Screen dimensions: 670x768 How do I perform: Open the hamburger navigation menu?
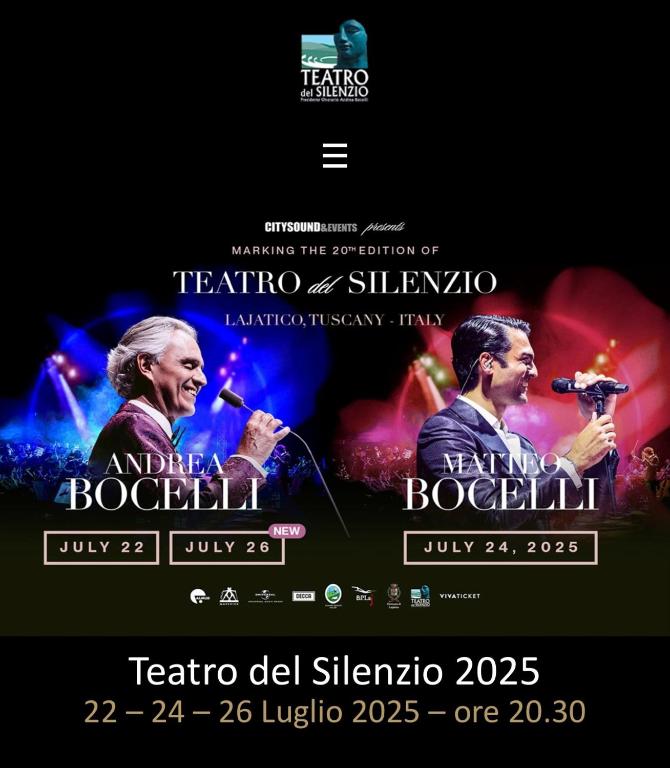335,155
